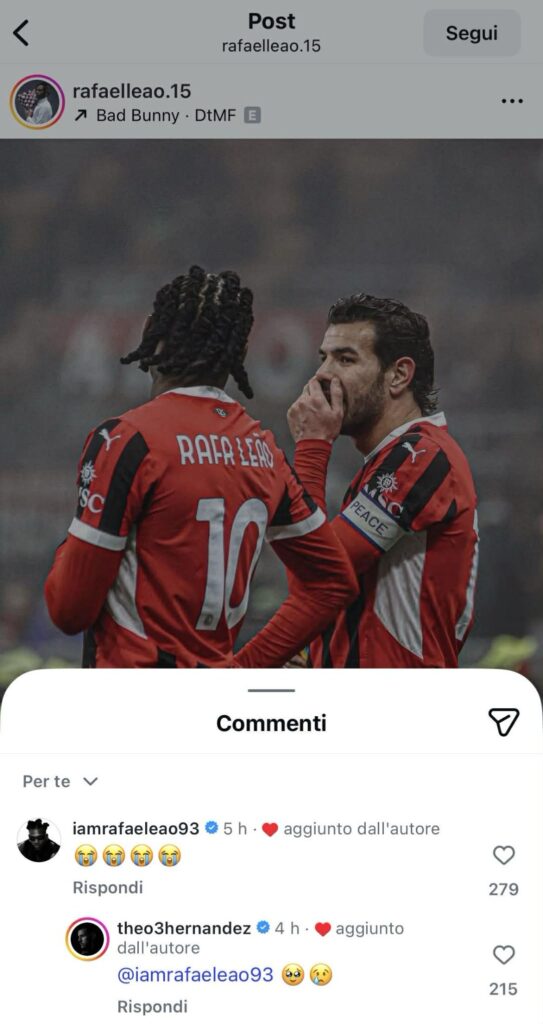Tap the comments sheet drag handle
The width and height of the screenshot is (543, 1024).
271,690
